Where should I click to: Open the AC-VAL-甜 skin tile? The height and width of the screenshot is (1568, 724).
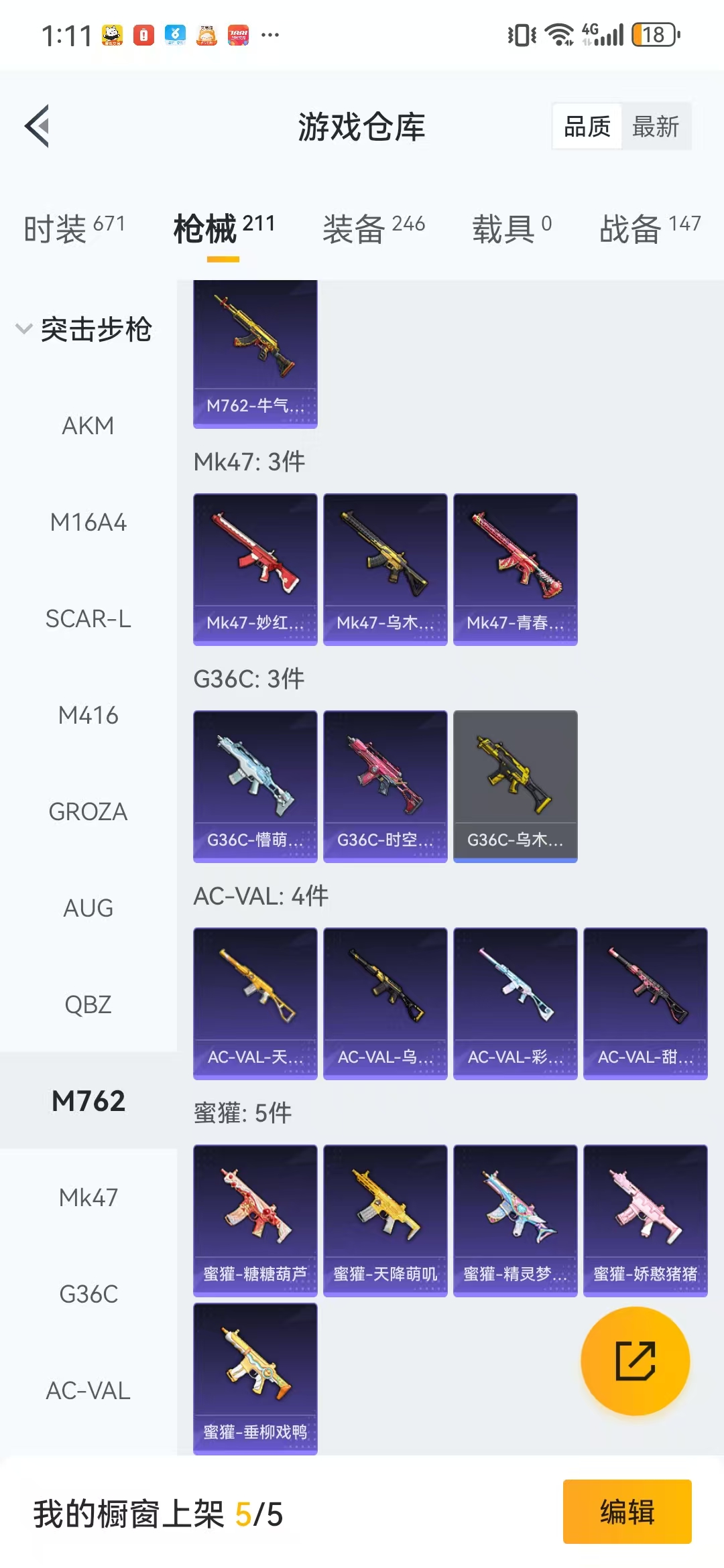coord(646,1004)
